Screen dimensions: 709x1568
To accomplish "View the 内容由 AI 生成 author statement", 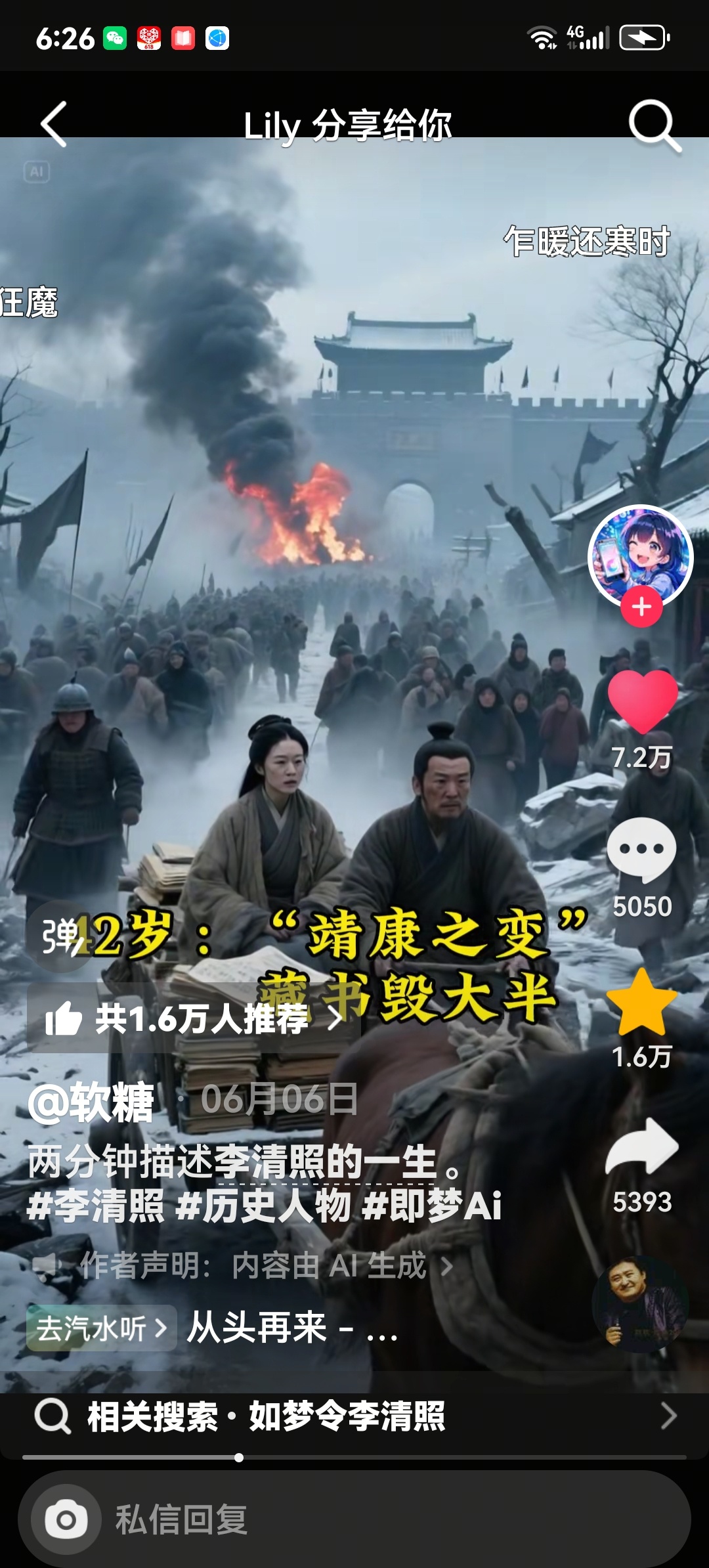I will pyautogui.click(x=328, y=1265).
